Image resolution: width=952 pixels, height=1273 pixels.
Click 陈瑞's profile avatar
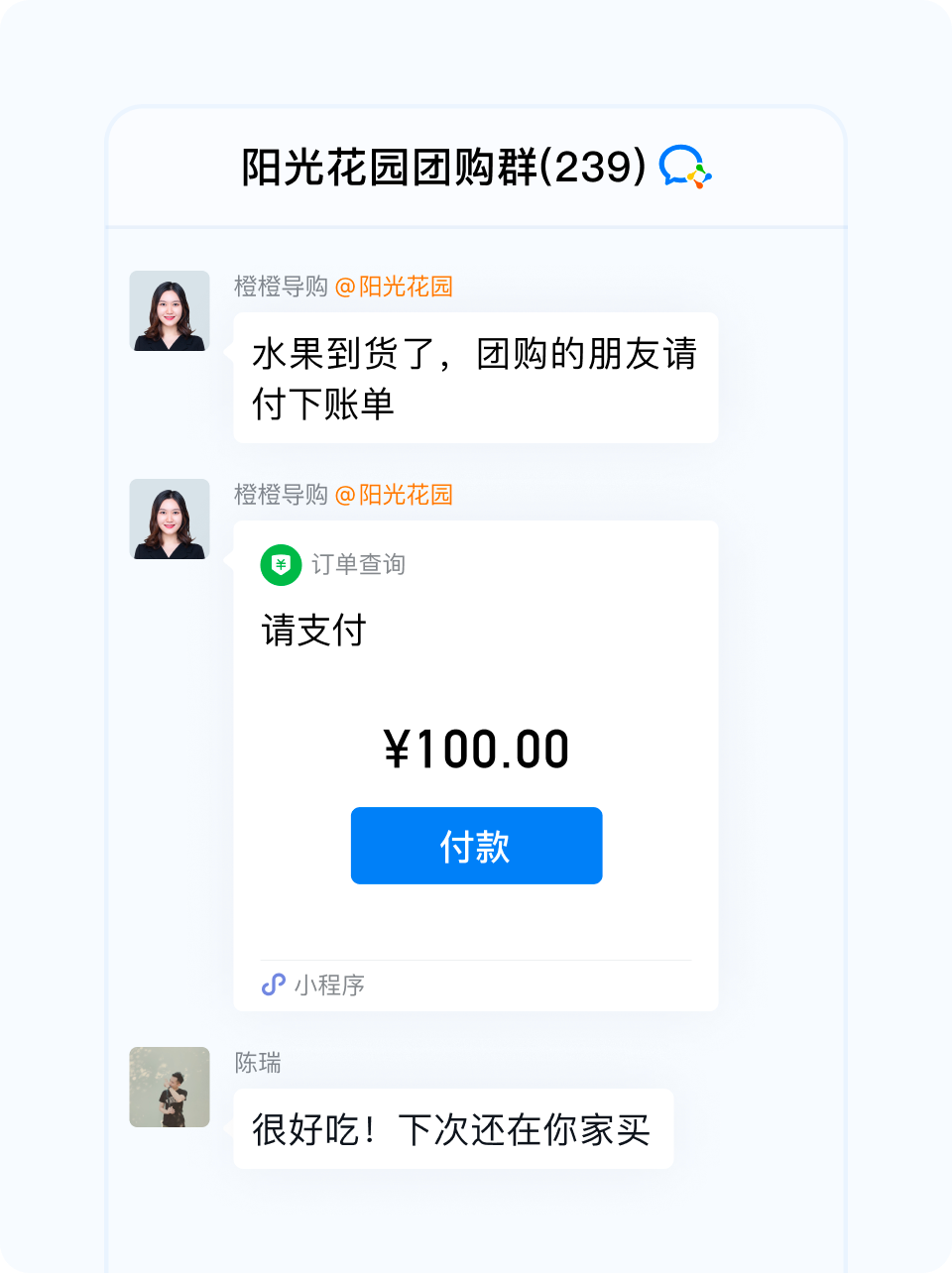click(x=170, y=1089)
